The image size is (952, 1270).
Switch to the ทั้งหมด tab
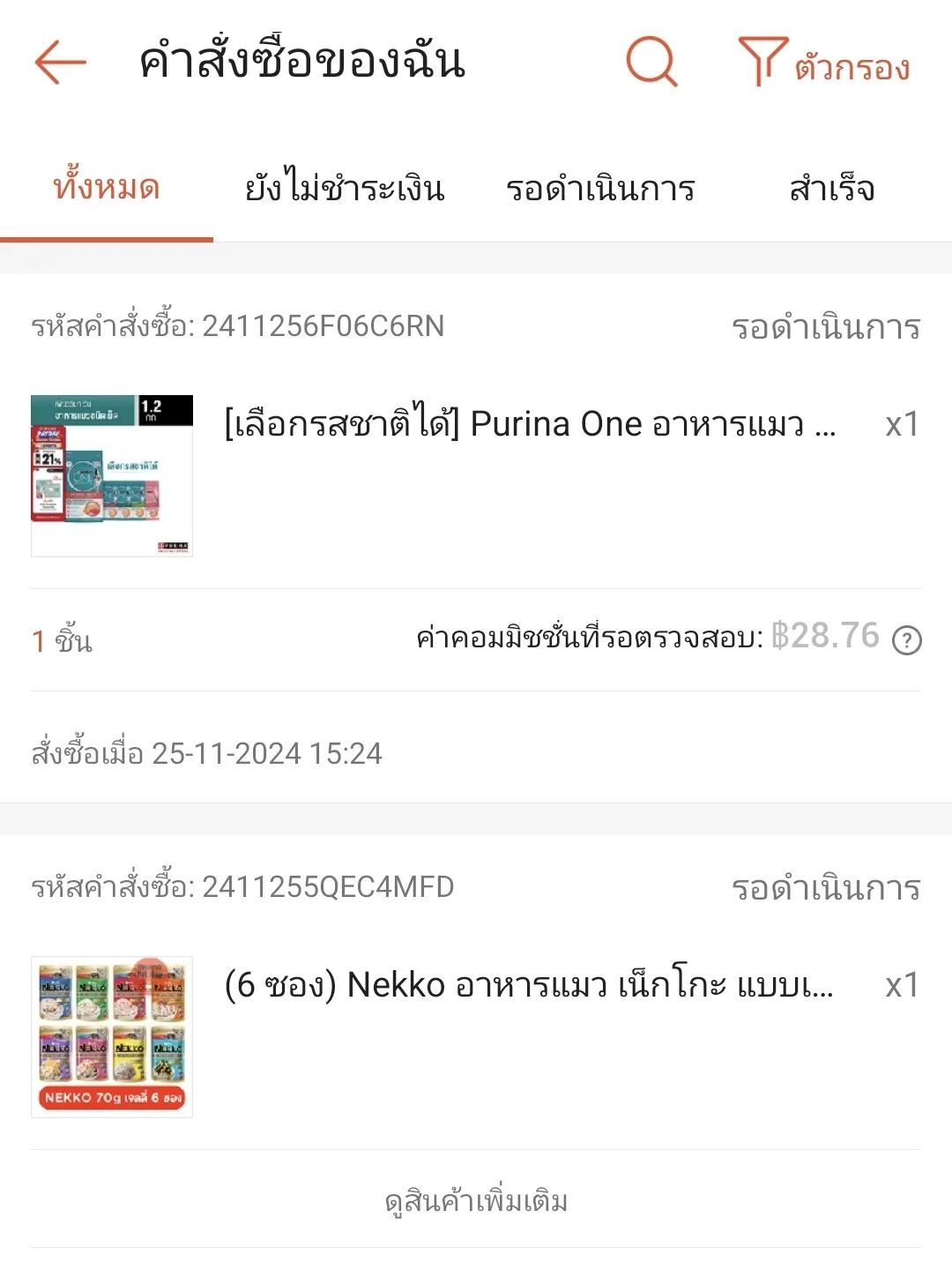(x=108, y=188)
